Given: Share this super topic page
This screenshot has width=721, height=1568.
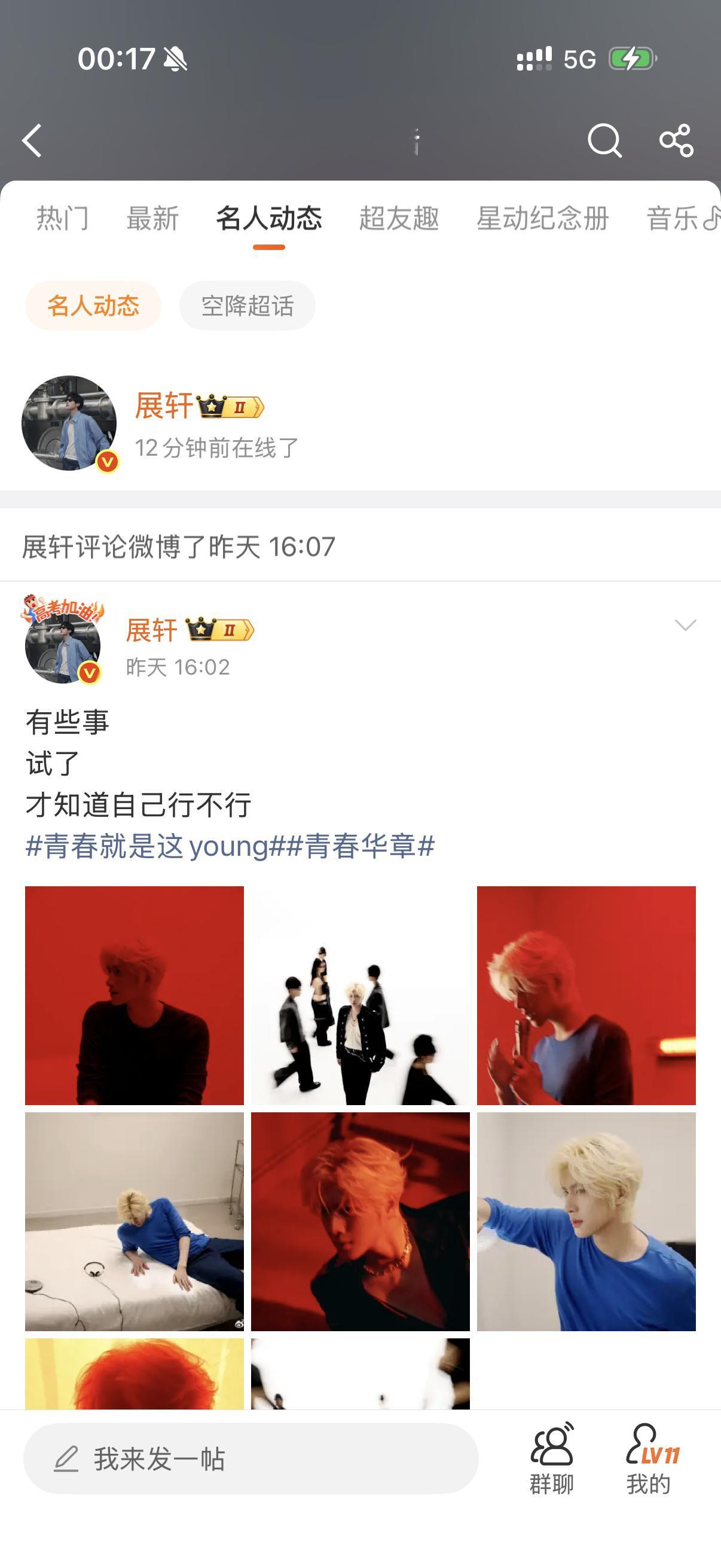Looking at the screenshot, I should pos(676,141).
